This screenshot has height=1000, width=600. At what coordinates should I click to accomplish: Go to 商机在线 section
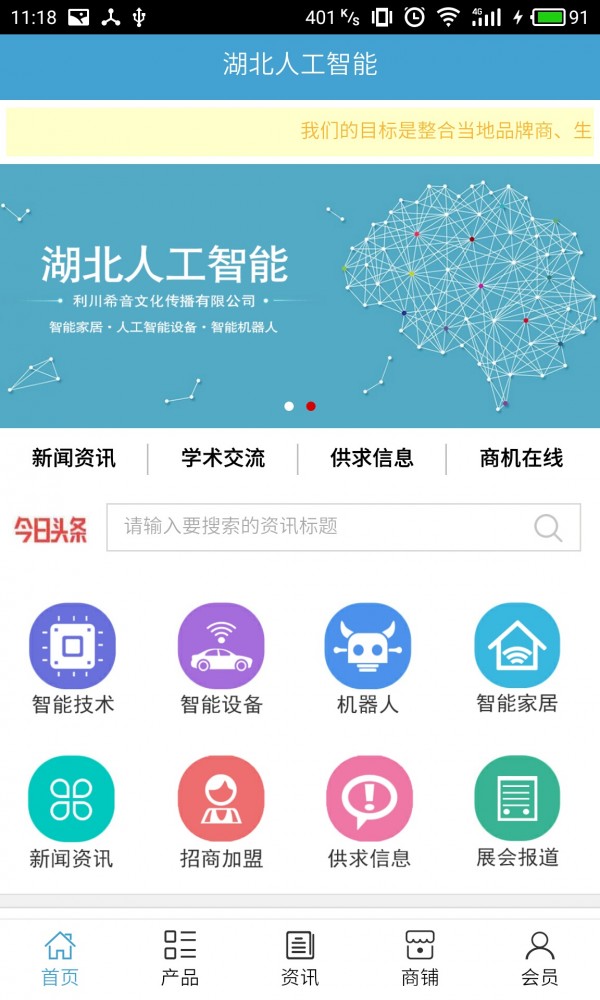(x=521, y=459)
